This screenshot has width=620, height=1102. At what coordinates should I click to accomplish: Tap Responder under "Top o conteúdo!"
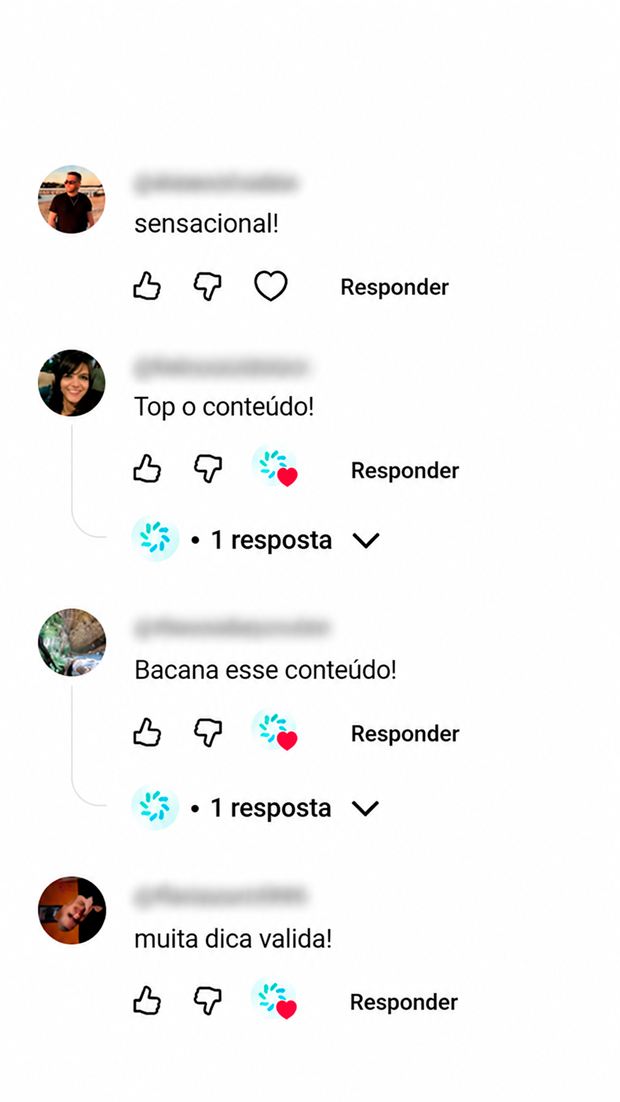click(x=405, y=470)
